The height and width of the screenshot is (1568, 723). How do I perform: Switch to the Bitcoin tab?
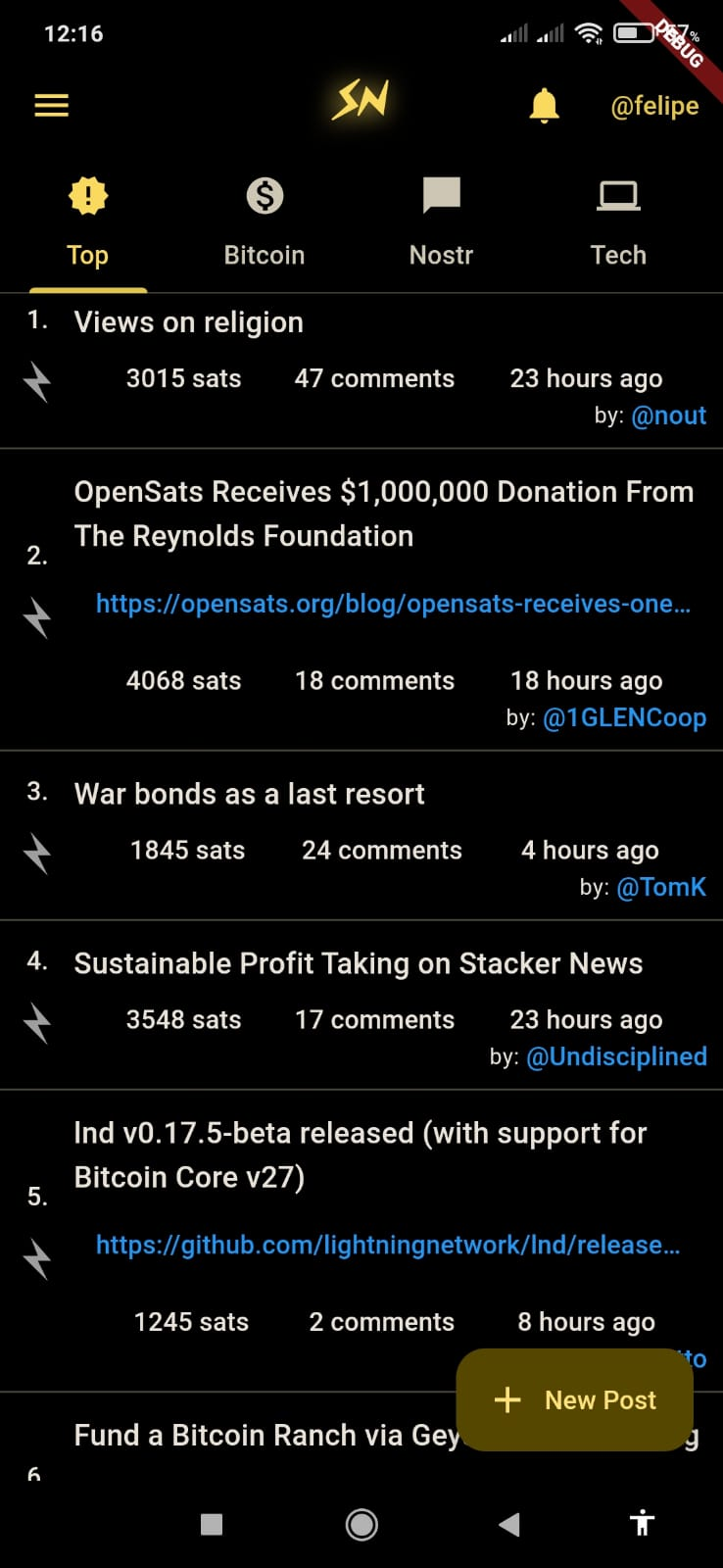click(265, 222)
